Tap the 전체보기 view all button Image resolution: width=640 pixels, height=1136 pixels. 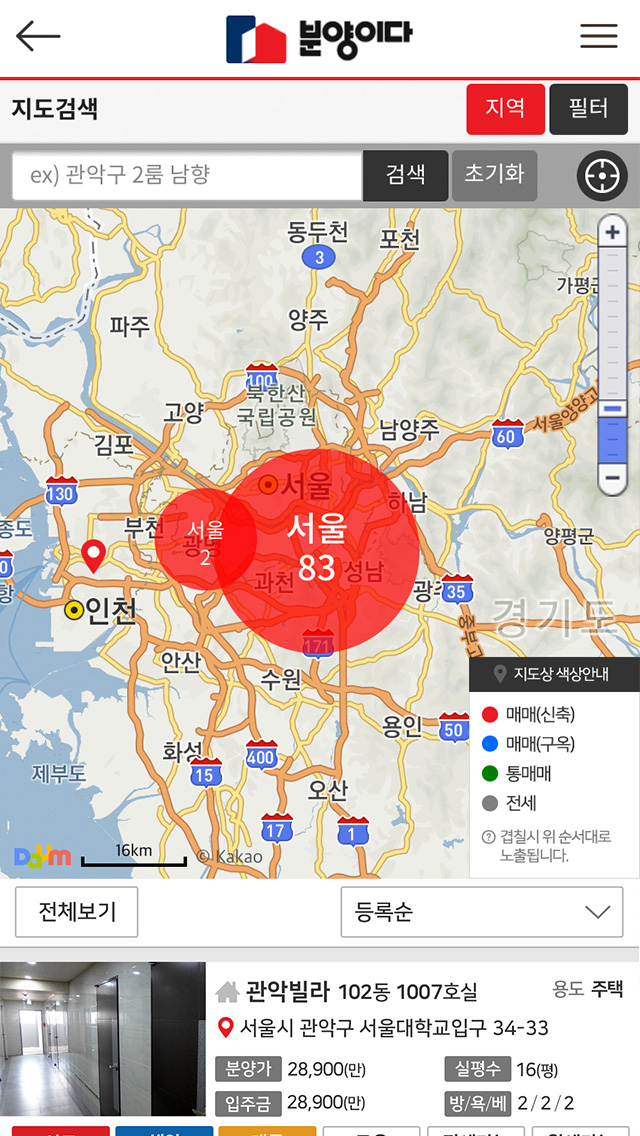[77, 912]
